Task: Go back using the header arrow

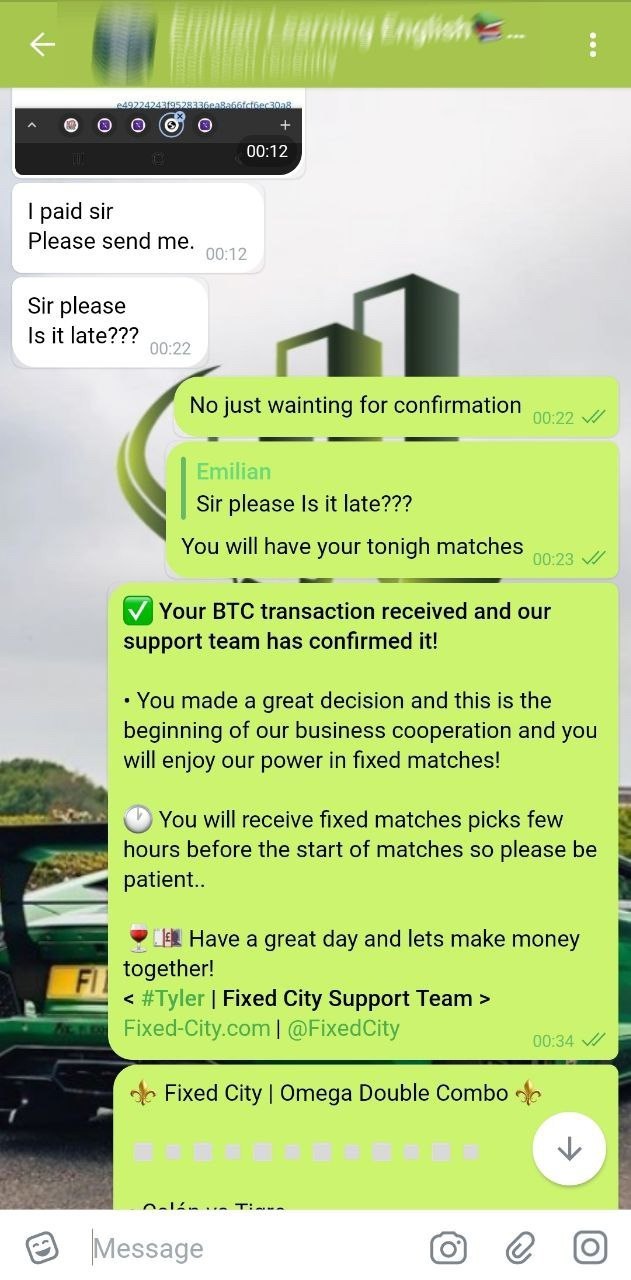Action: click(42, 44)
